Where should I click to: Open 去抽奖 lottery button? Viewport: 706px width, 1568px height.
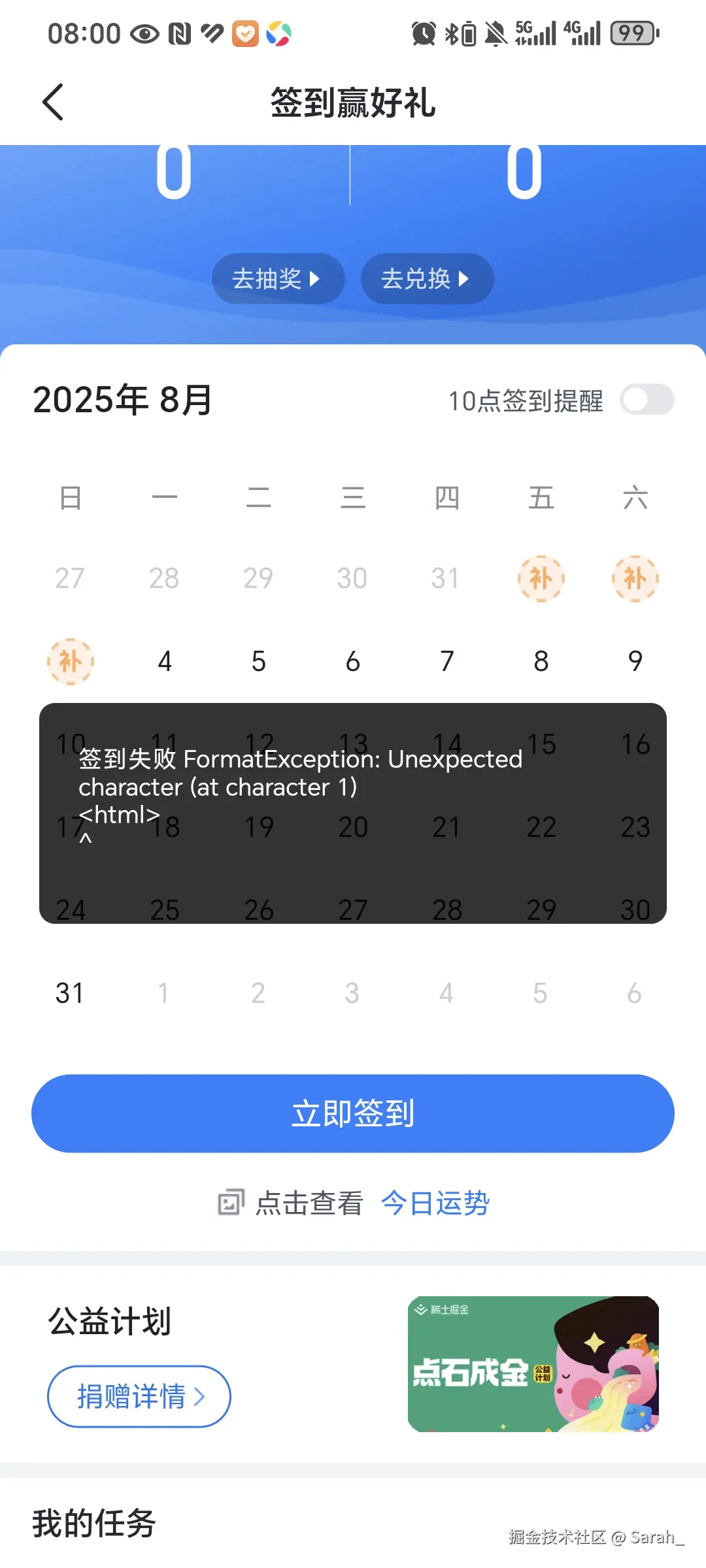277,279
